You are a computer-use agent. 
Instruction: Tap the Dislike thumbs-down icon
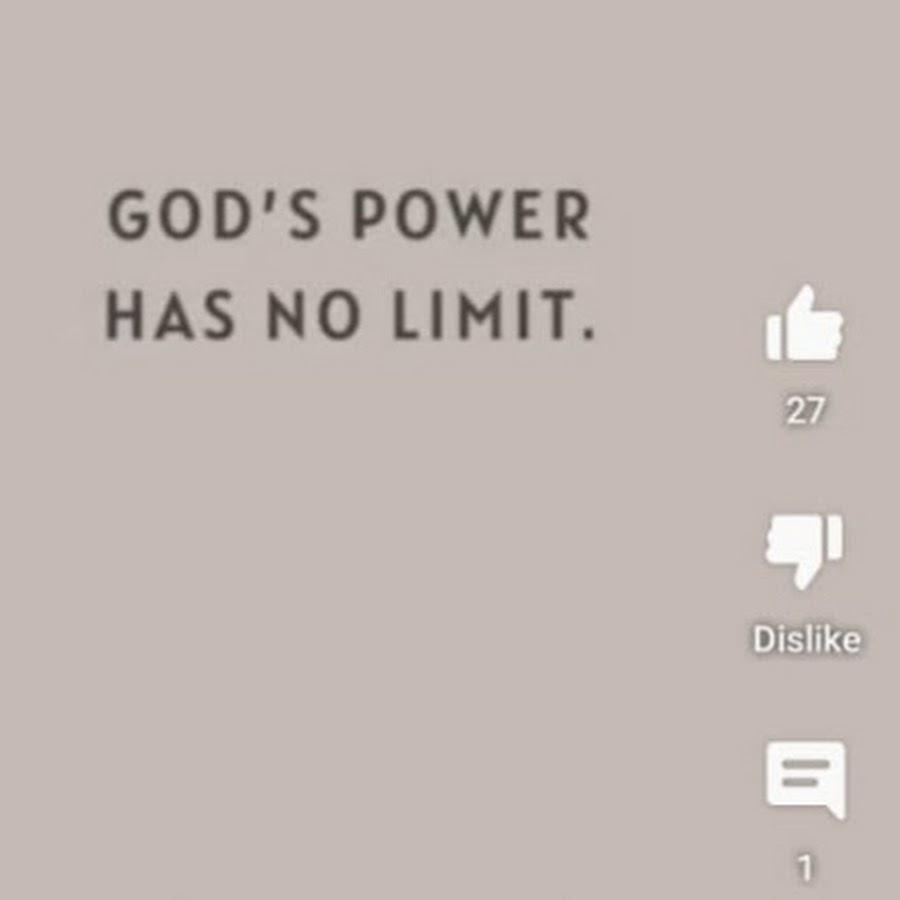(804, 550)
